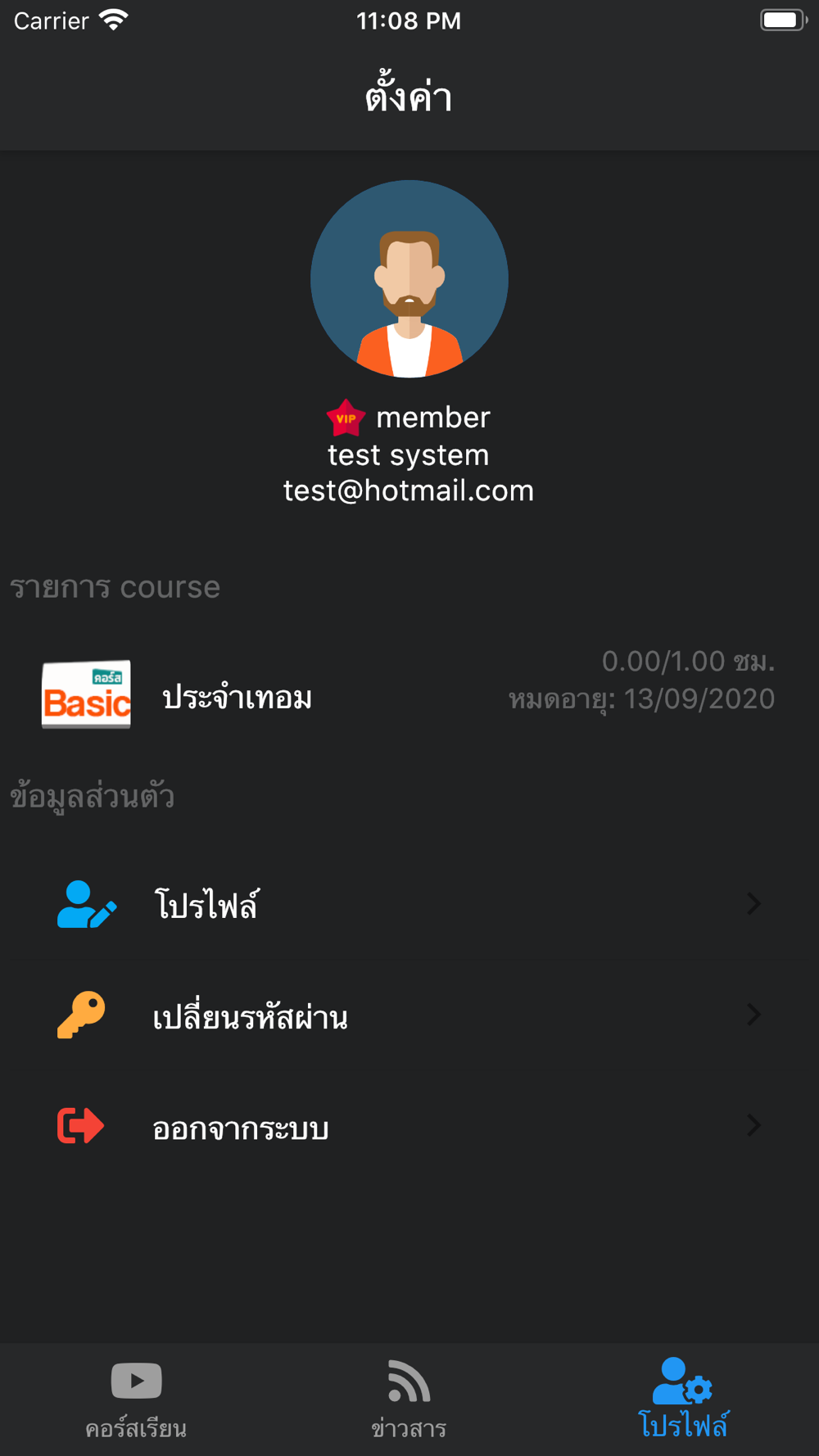This screenshot has width=819, height=1456.
Task: Go to the ข่าวสาร news tab
Action: click(409, 1399)
